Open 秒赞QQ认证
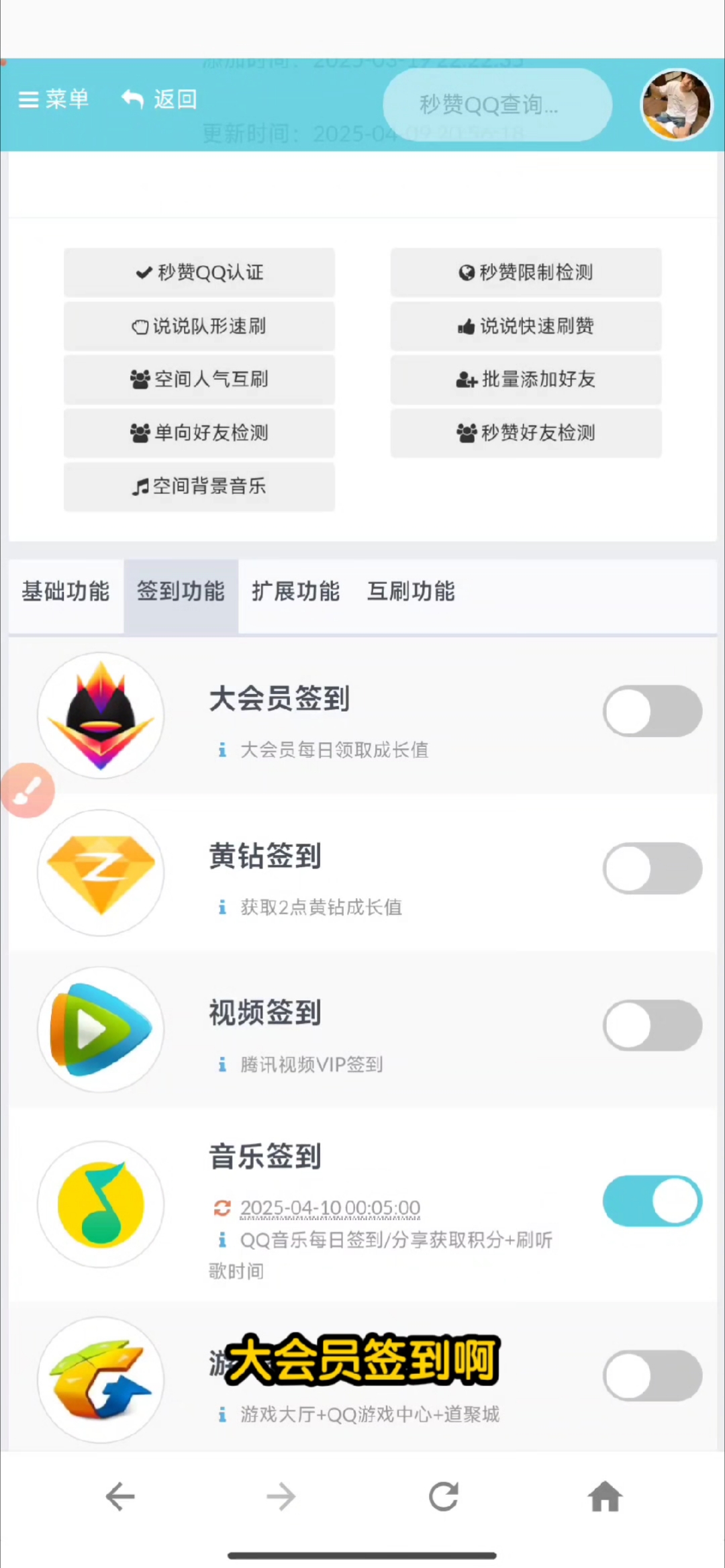The width and height of the screenshot is (725, 1568). (x=199, y=273)
